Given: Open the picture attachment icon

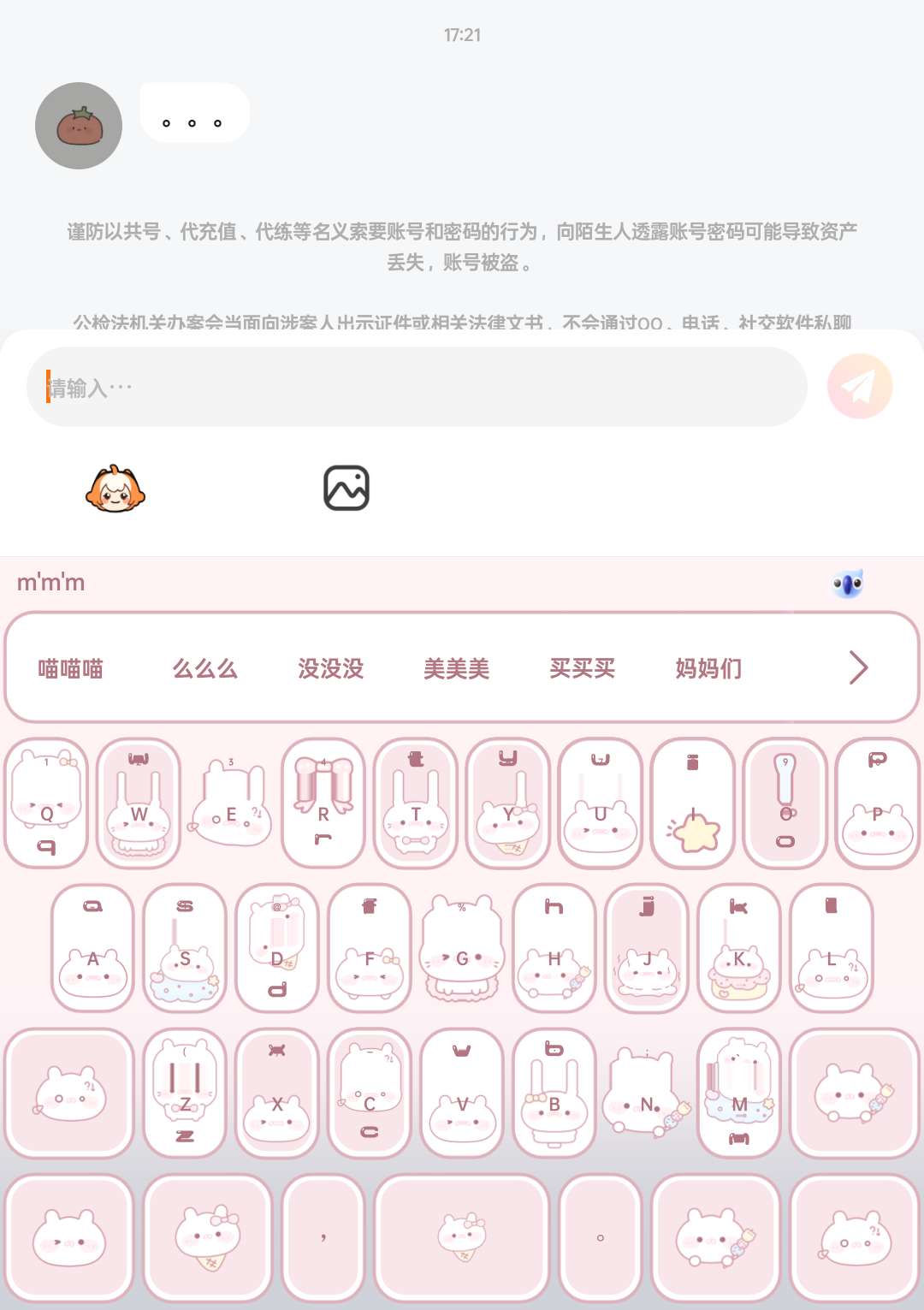Looking at the screenshot, I should click(x=346, y=489).
